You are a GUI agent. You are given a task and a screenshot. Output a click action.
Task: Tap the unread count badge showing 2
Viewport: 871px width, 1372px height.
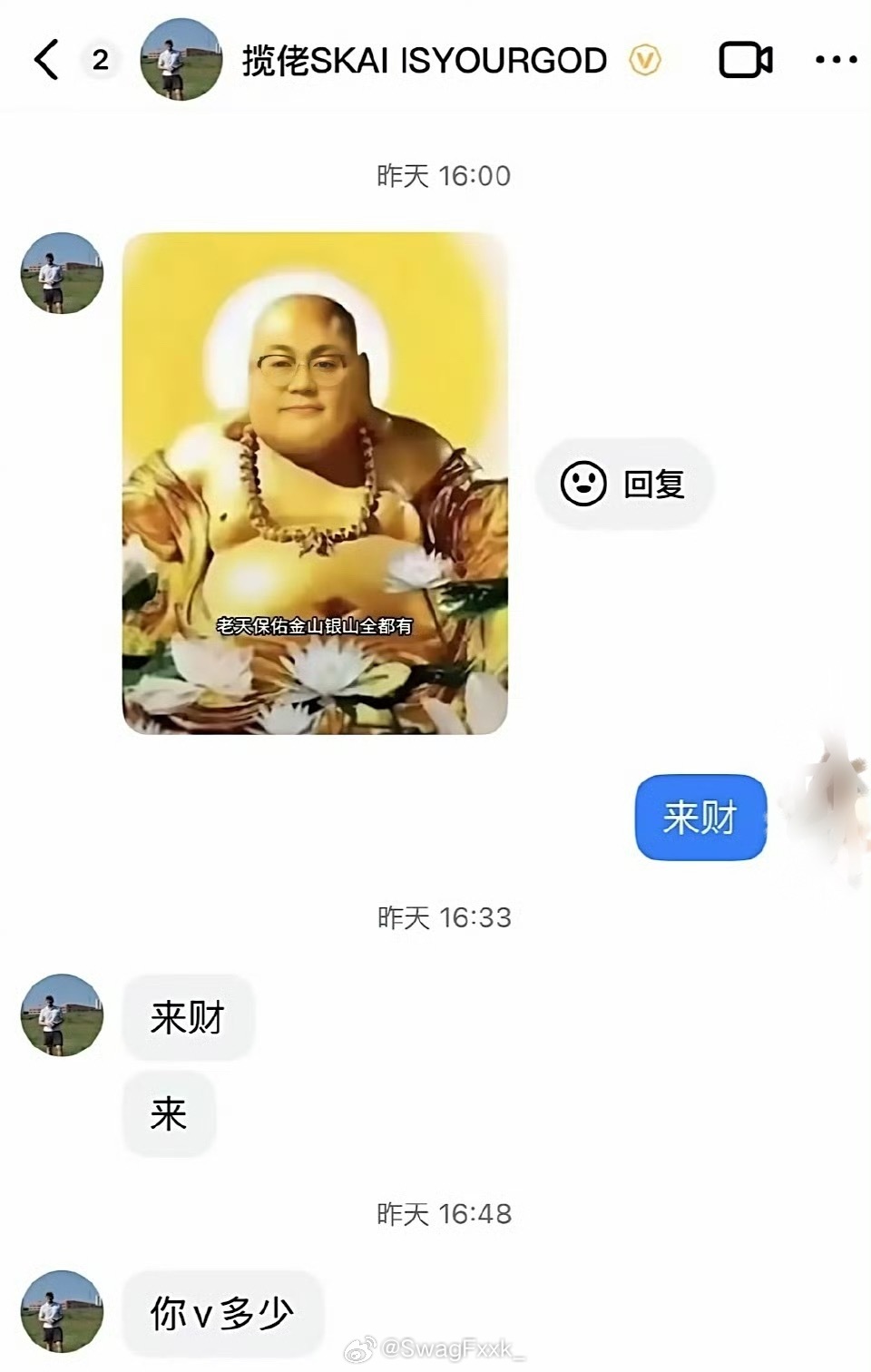pos(100,60)
